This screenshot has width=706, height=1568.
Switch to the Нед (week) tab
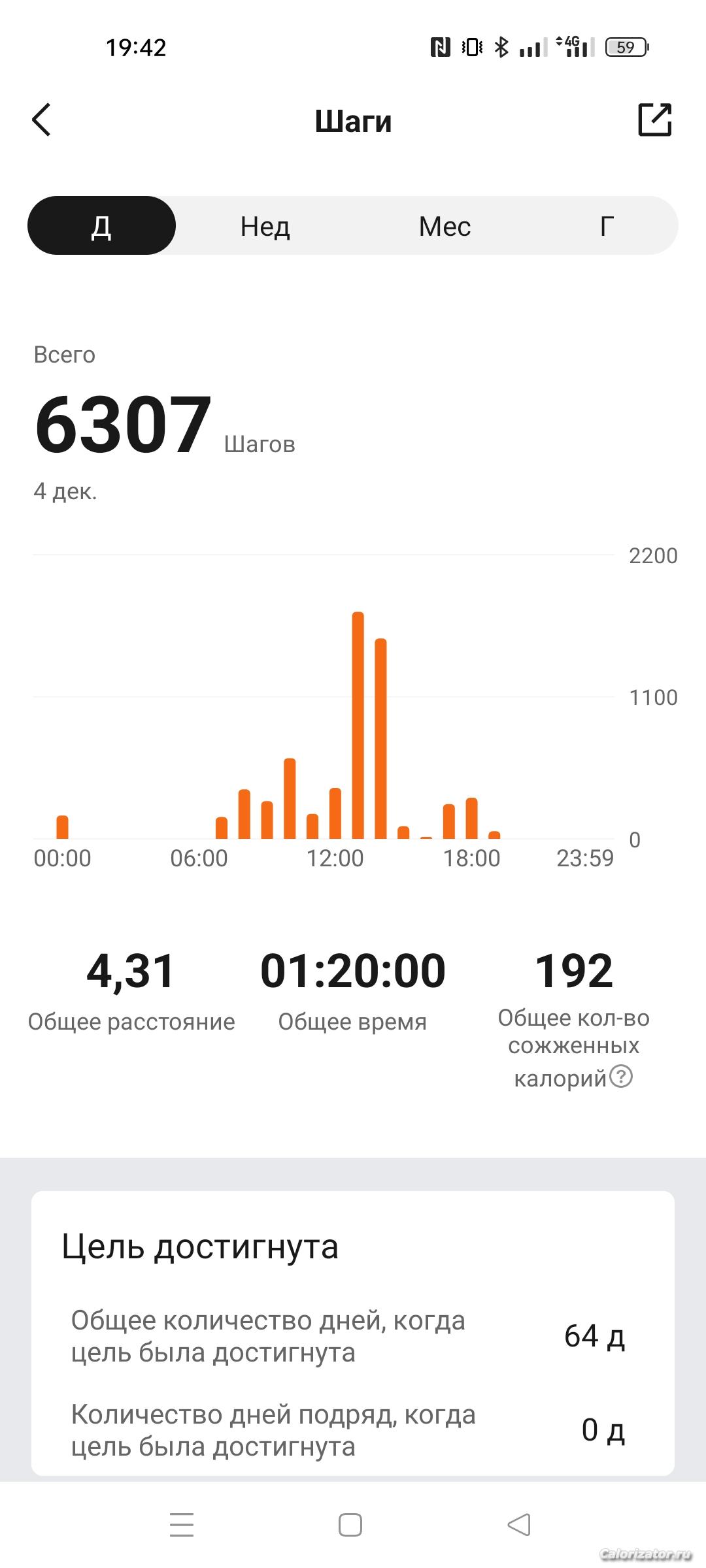tap(265, 226)
